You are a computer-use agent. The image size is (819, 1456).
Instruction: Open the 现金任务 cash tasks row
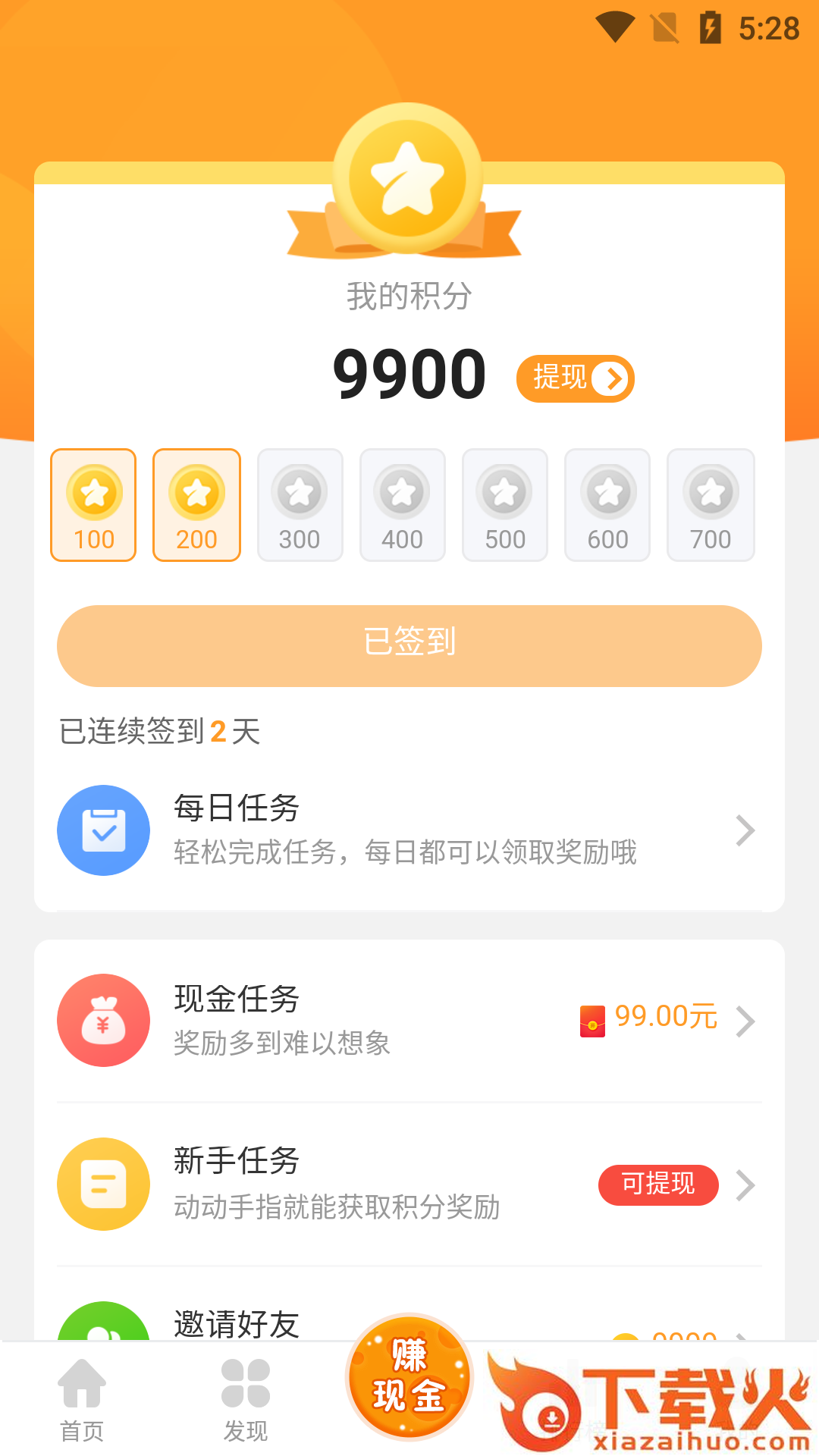tap(409, 1021)
